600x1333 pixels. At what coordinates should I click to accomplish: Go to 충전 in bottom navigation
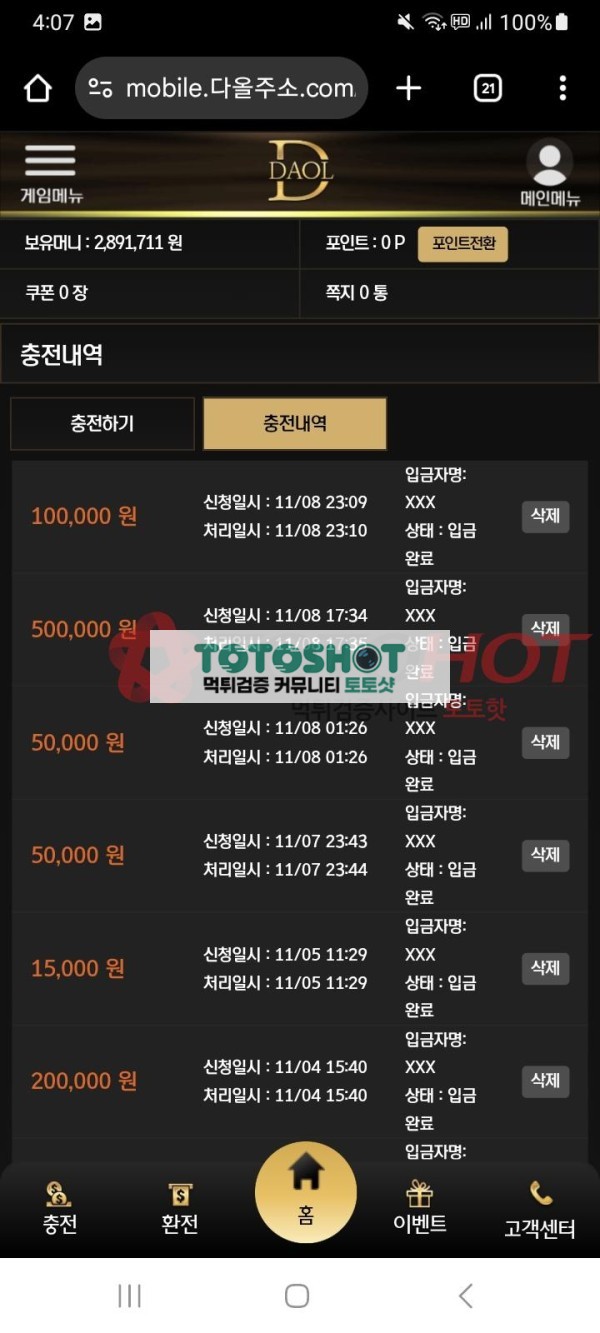60,1207
